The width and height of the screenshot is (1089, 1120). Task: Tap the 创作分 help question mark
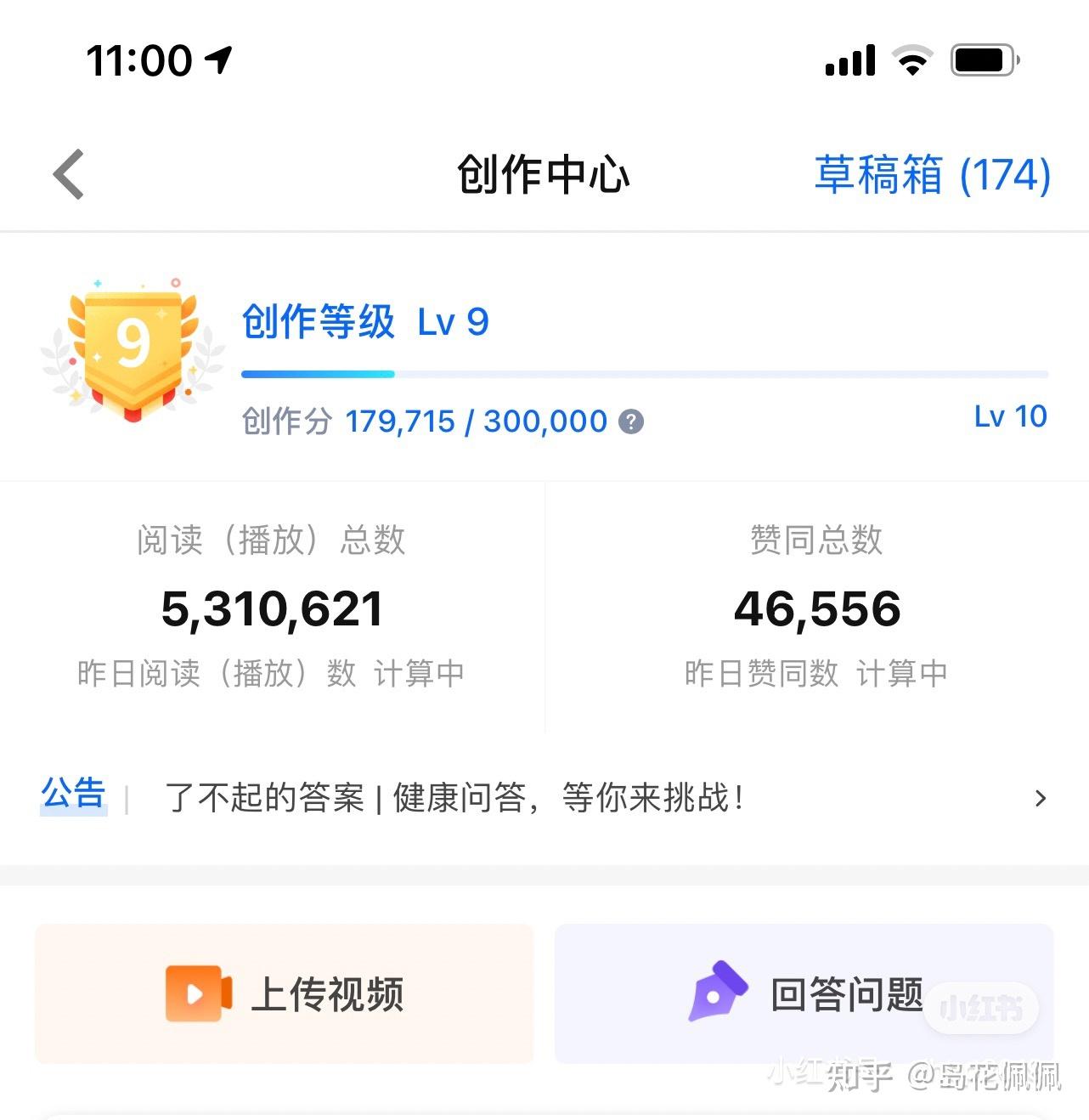[x=630, y=421]
